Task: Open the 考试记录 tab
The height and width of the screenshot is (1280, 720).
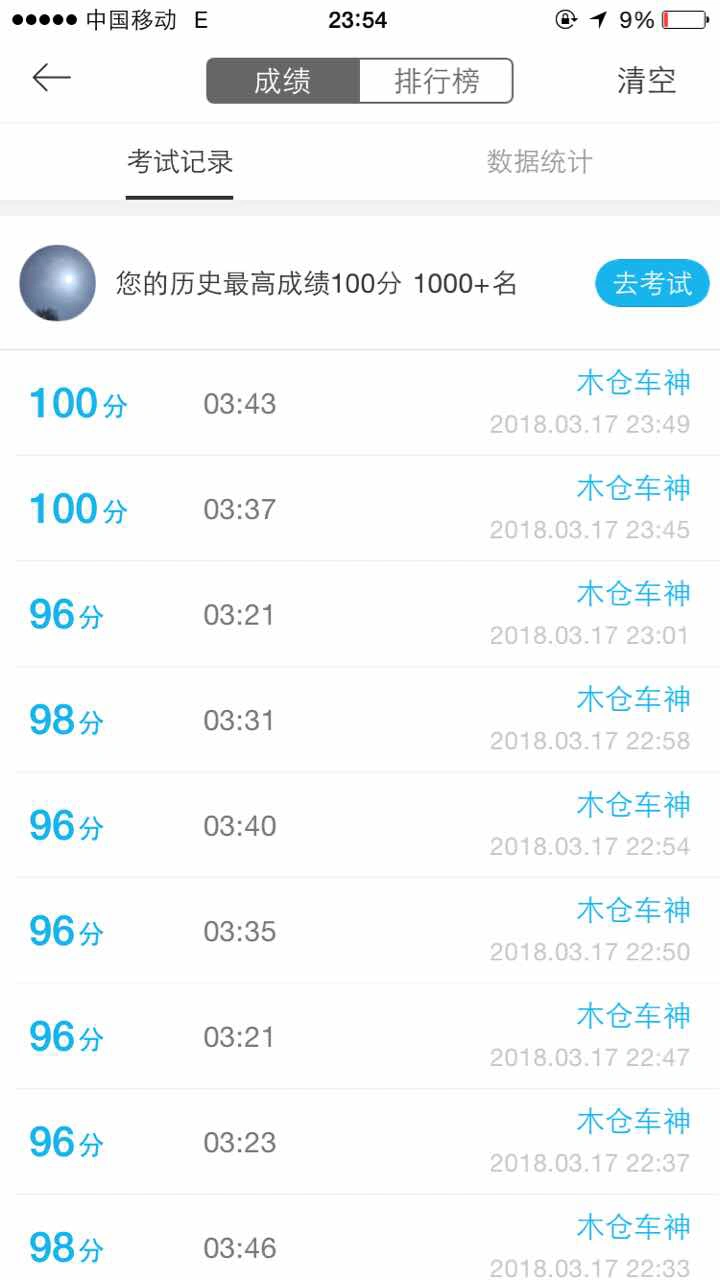Action: click(180, 162)
